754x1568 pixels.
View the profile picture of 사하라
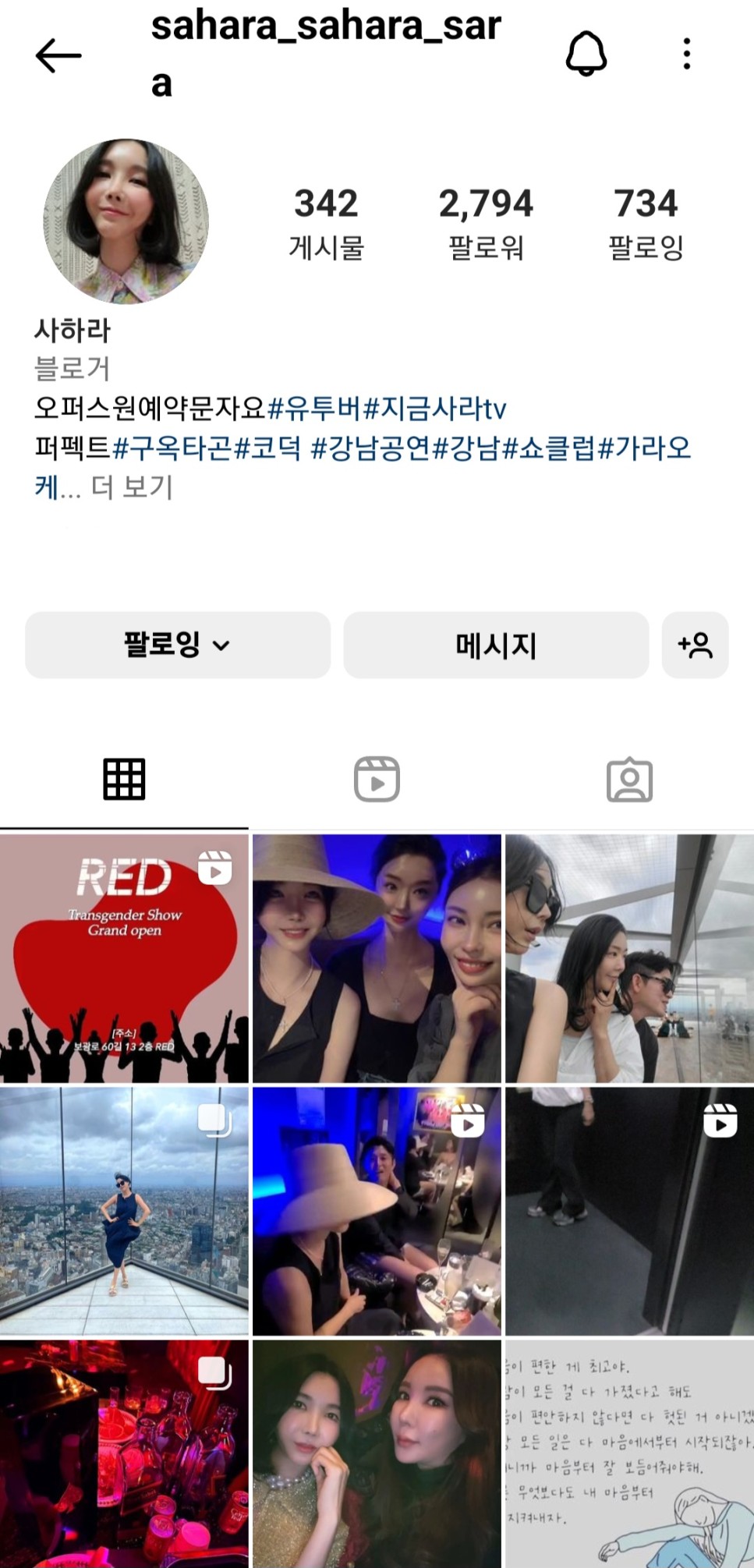126,221
